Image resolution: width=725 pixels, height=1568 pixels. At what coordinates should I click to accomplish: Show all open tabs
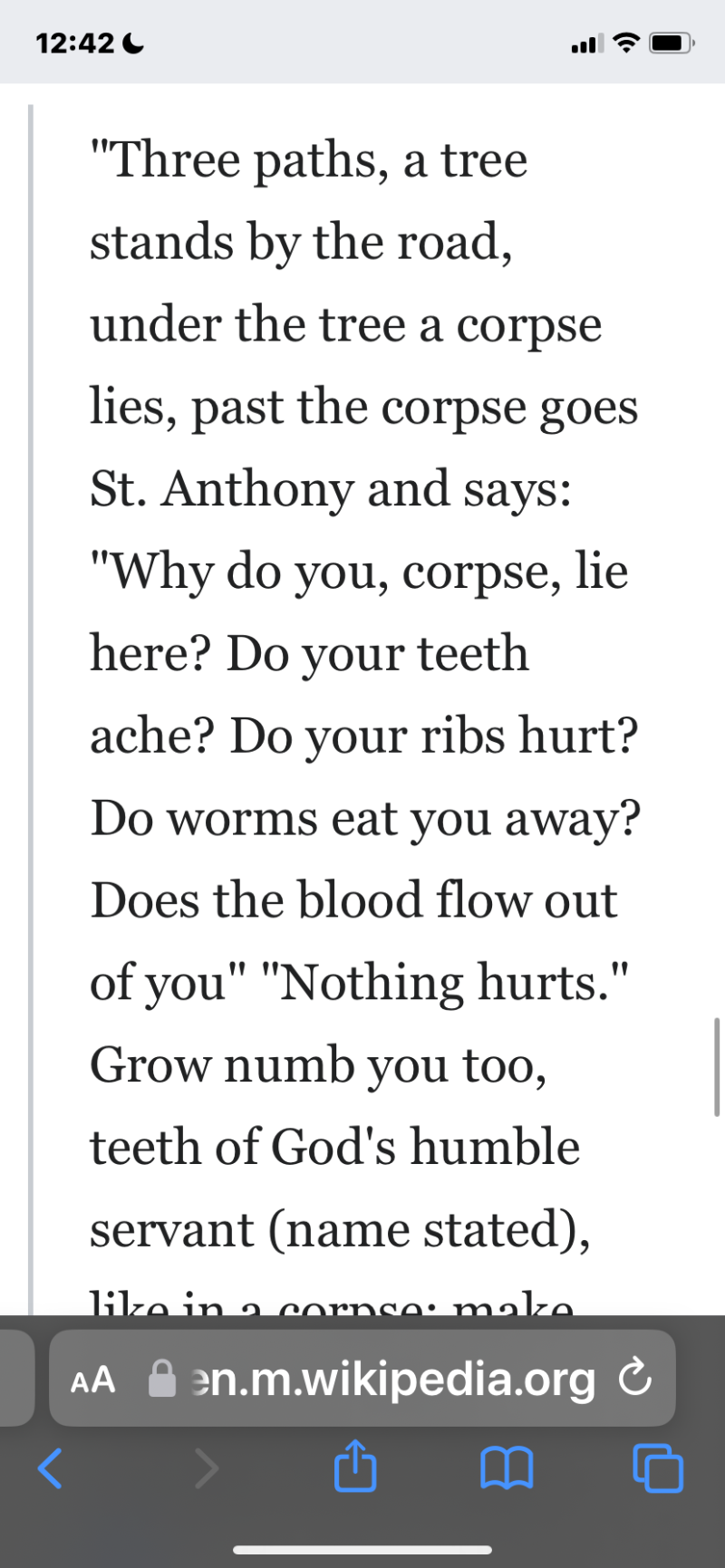point(657,1468)
